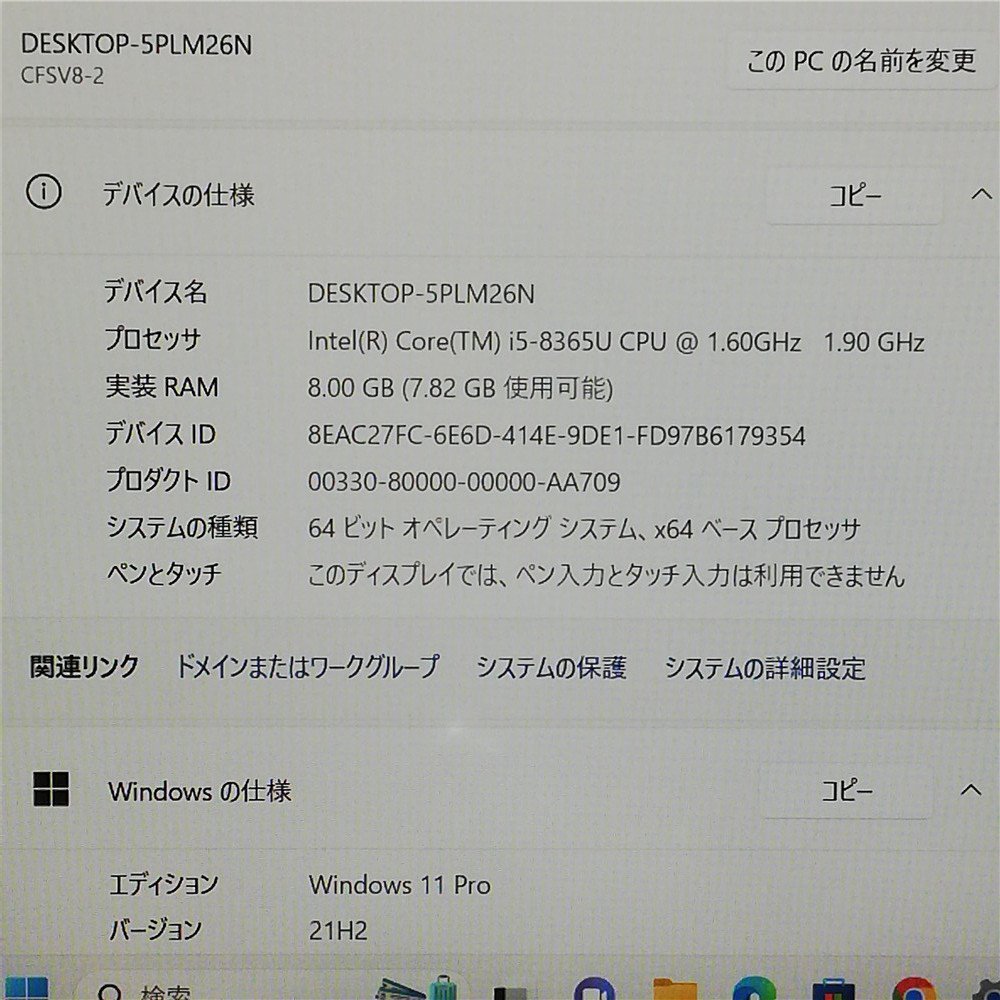Open the システムの保護 link

pos(551,667)
